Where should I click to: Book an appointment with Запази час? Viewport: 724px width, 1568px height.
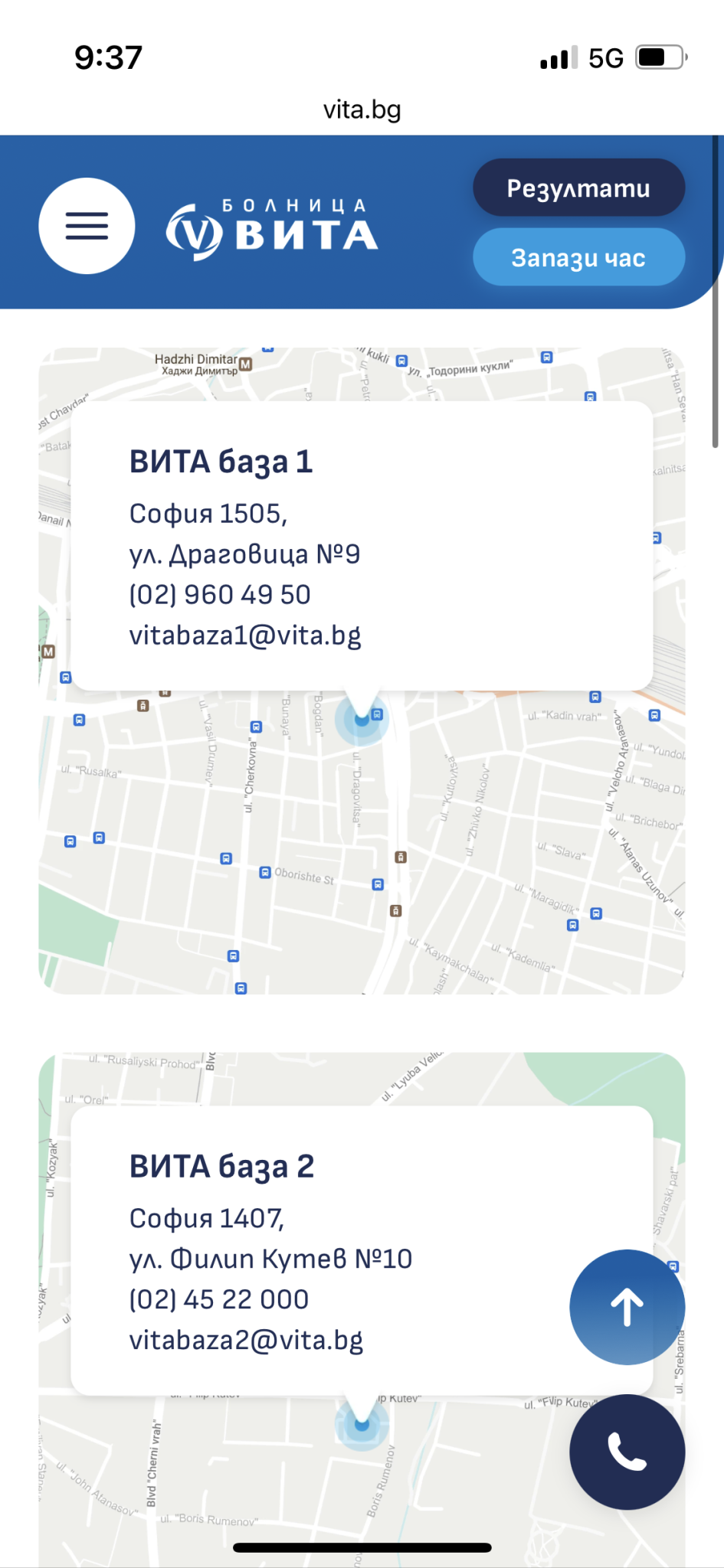click(x=578, y=258)
